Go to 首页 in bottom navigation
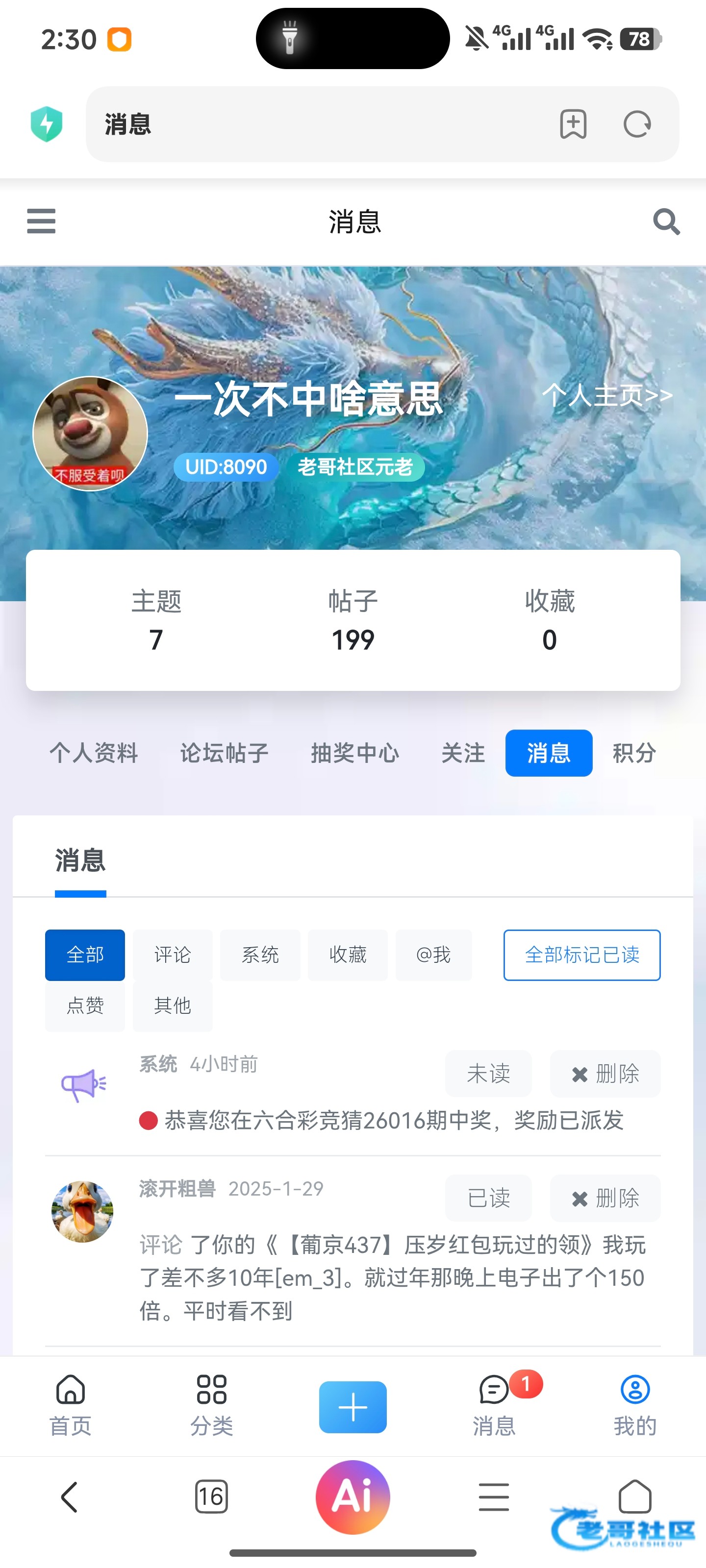706x1568 pixels. (71, 1405)
